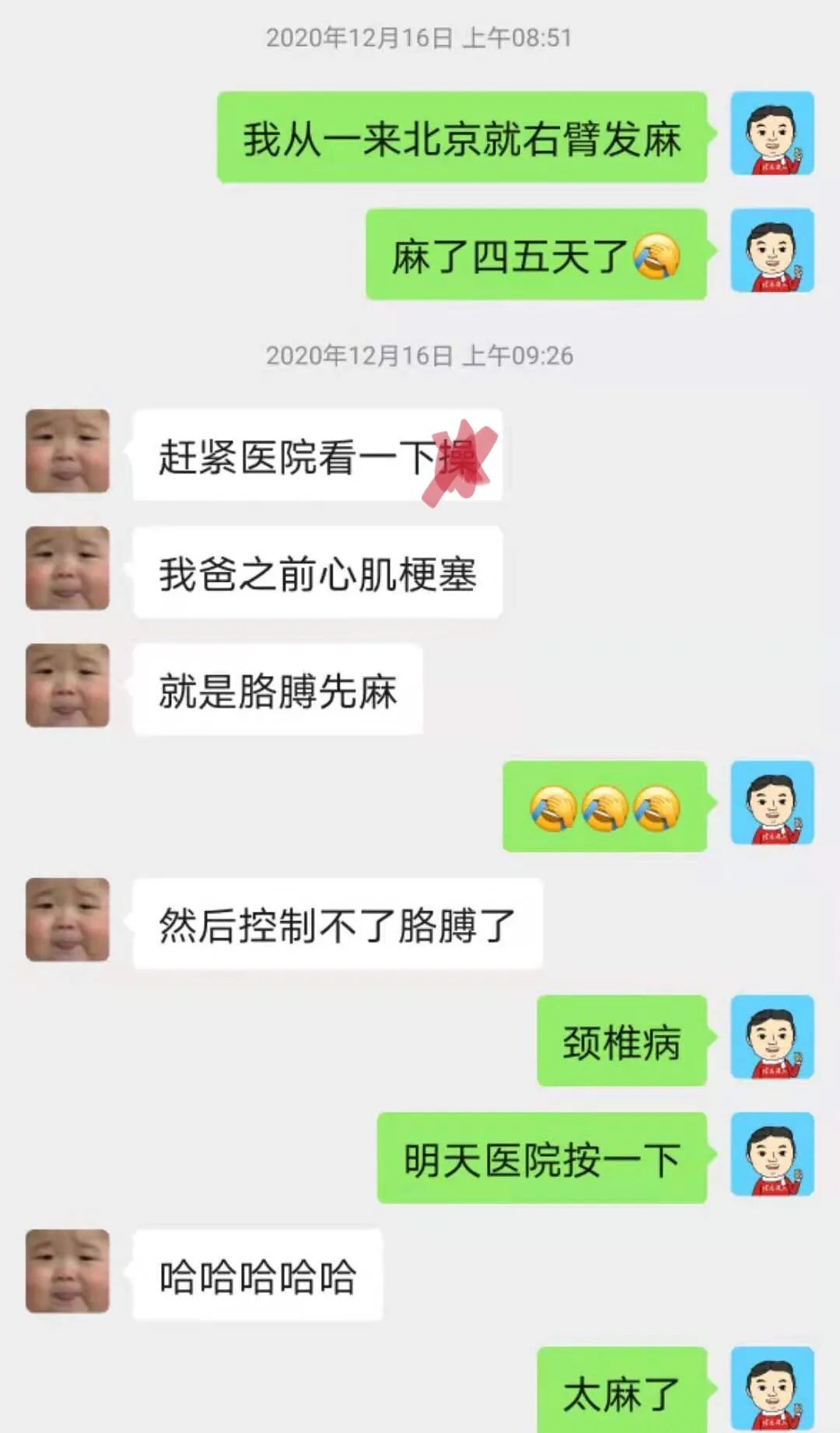840x1433 pixels.
Task: Open sender's avatar beside '我从一来北京就右臂发麻'
Action: pyautogui.click(x=772, y=134)
